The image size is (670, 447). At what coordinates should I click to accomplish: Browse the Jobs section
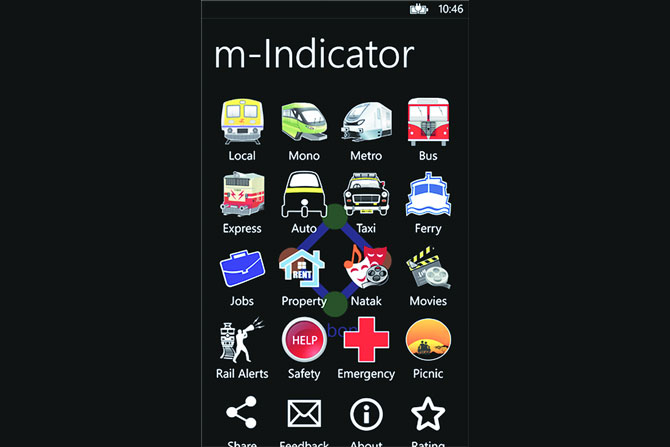(x=242, y=268)
